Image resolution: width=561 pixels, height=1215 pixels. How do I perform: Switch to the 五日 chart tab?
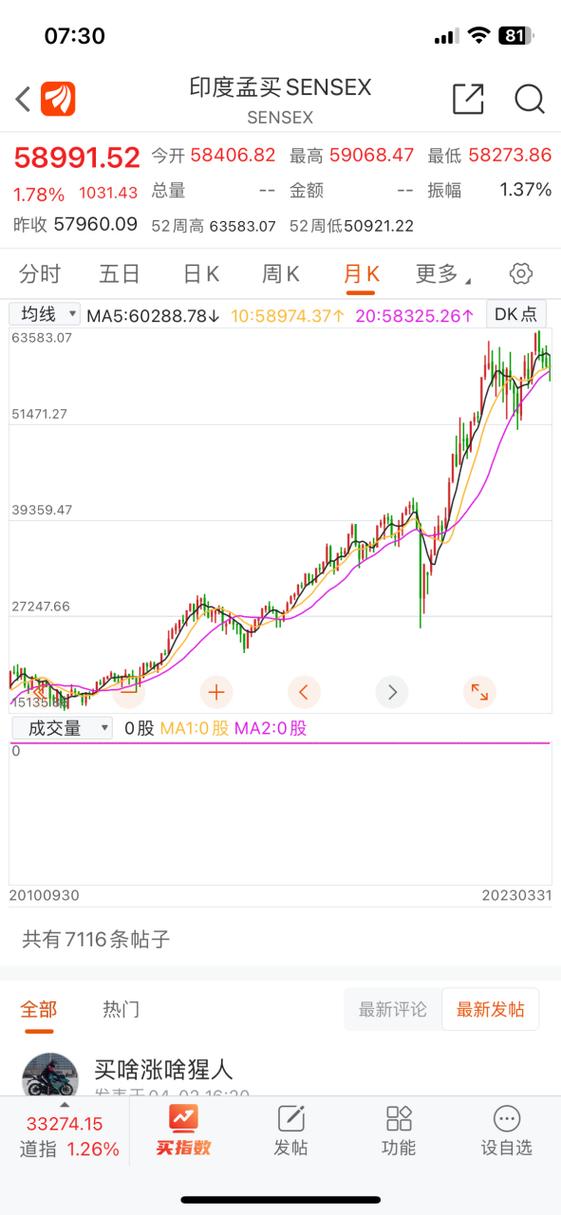coord(119,274)
